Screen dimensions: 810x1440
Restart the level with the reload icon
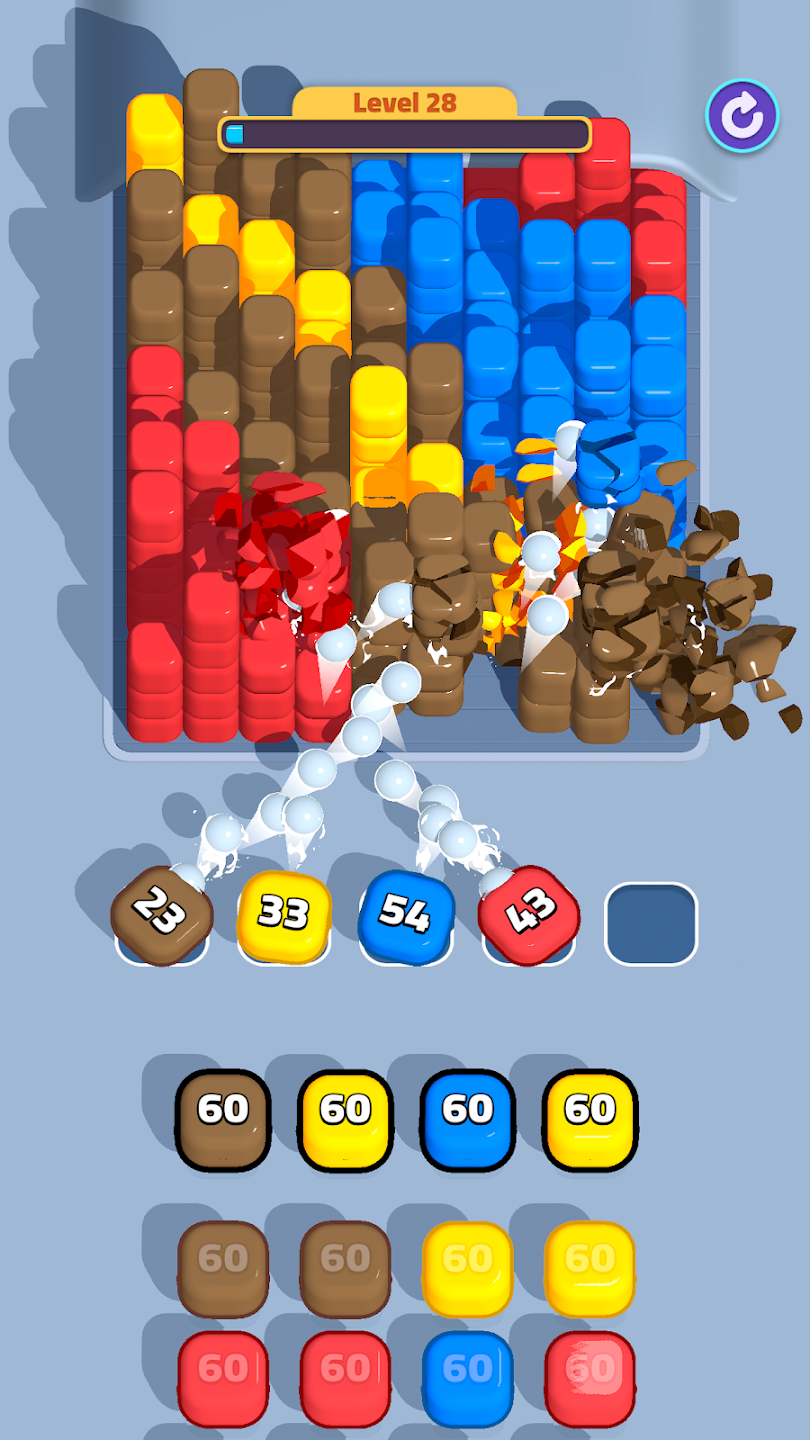[742, 116]
